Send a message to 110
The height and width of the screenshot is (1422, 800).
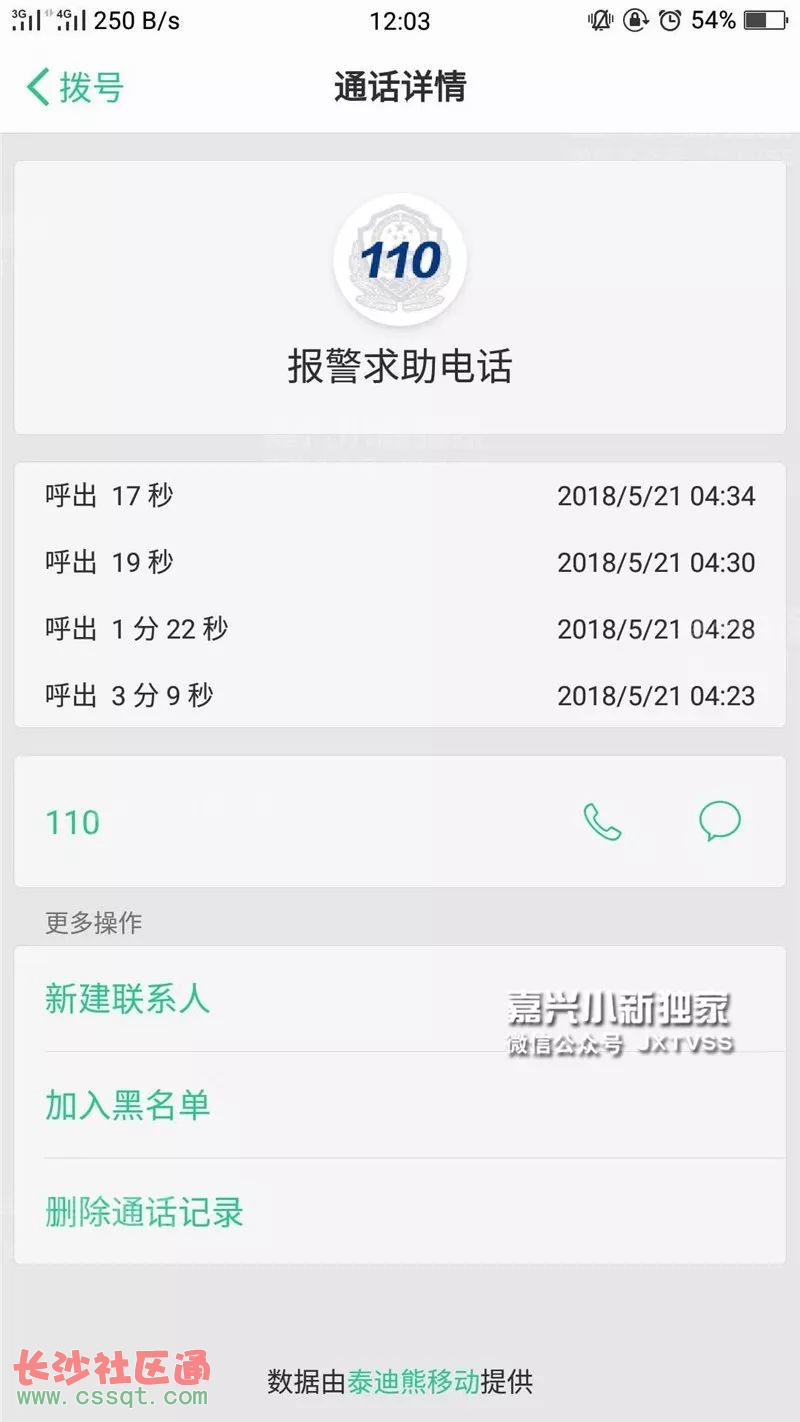pyautogui.click(x=719, y=822)
